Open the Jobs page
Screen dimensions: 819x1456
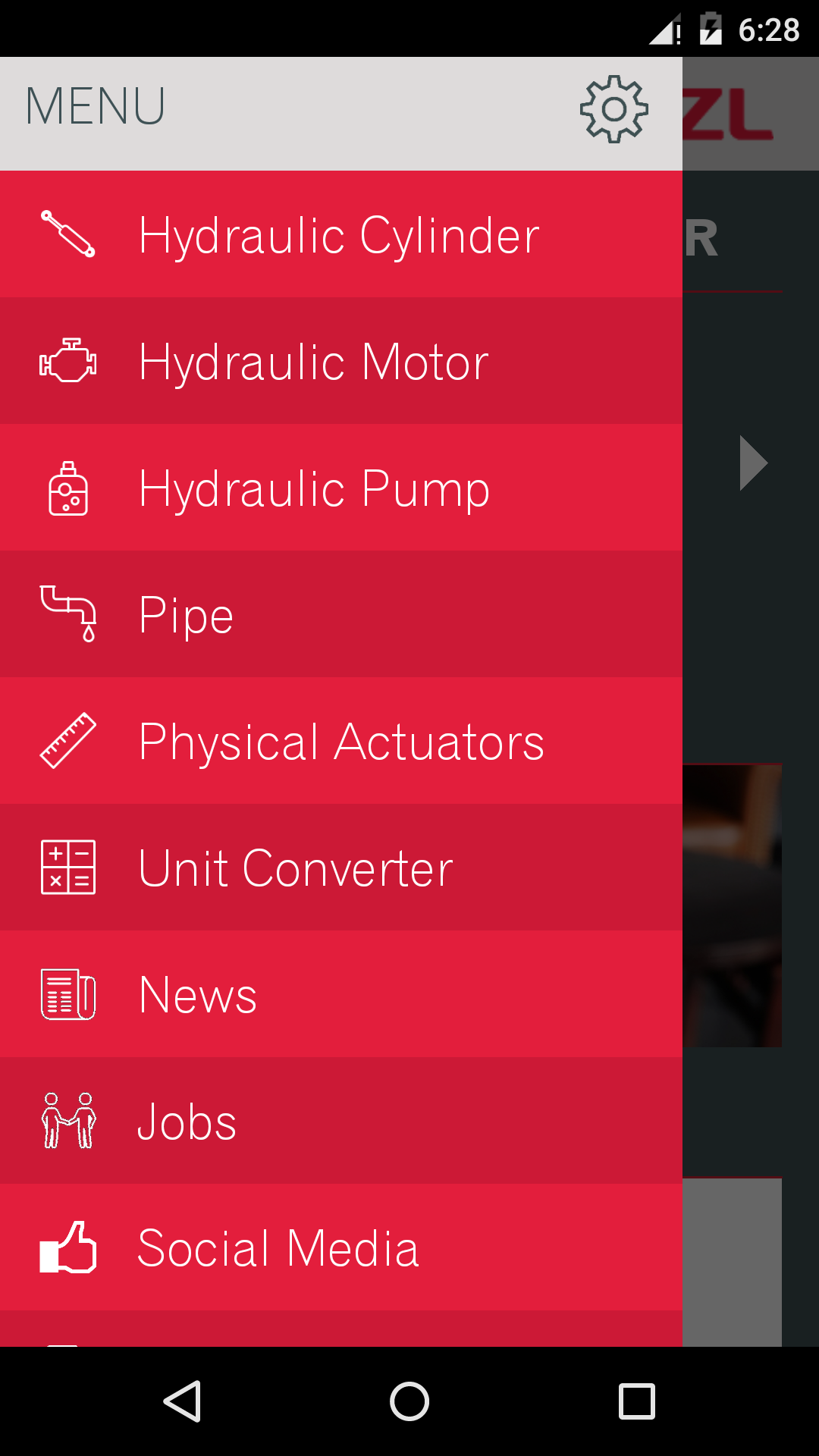pos(340,1121)
